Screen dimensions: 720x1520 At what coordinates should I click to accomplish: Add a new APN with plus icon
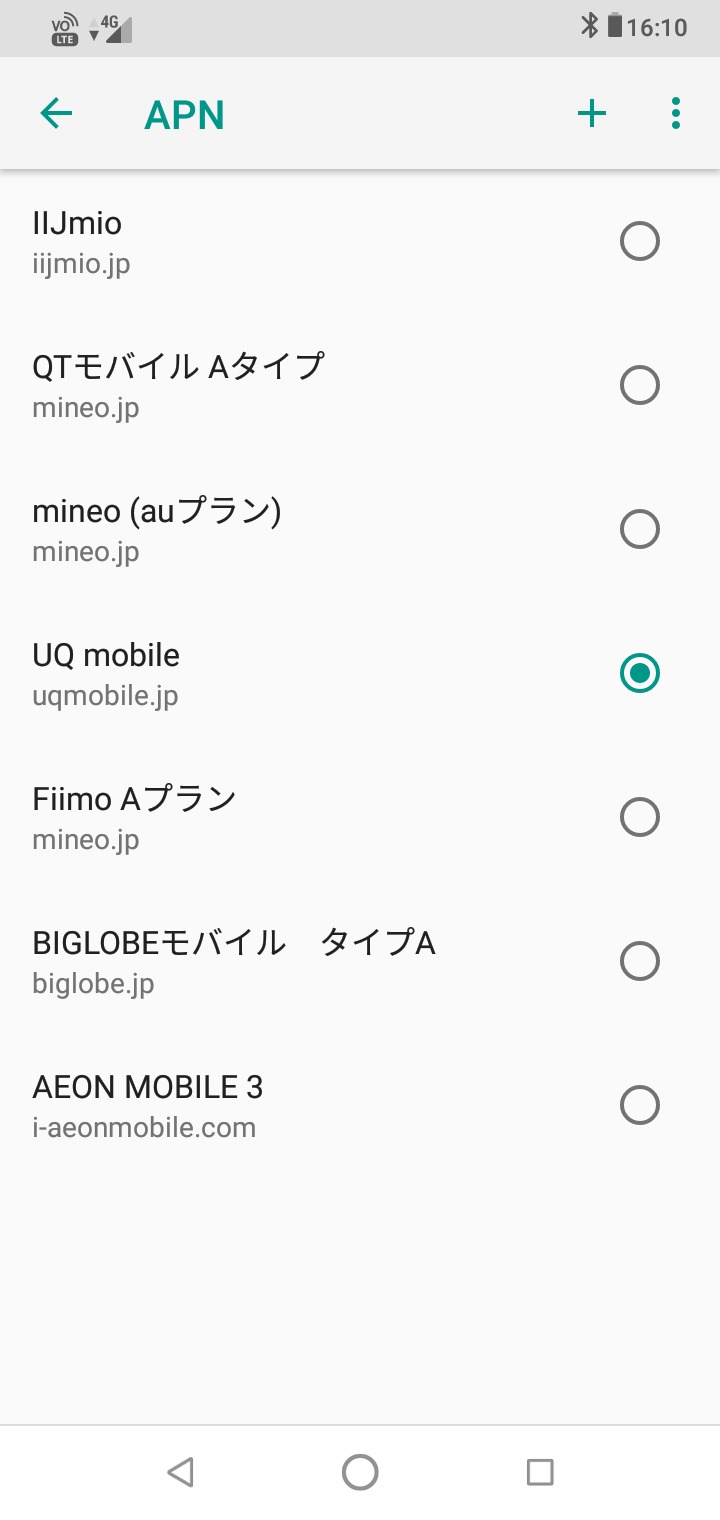click(x=592, y=114)
